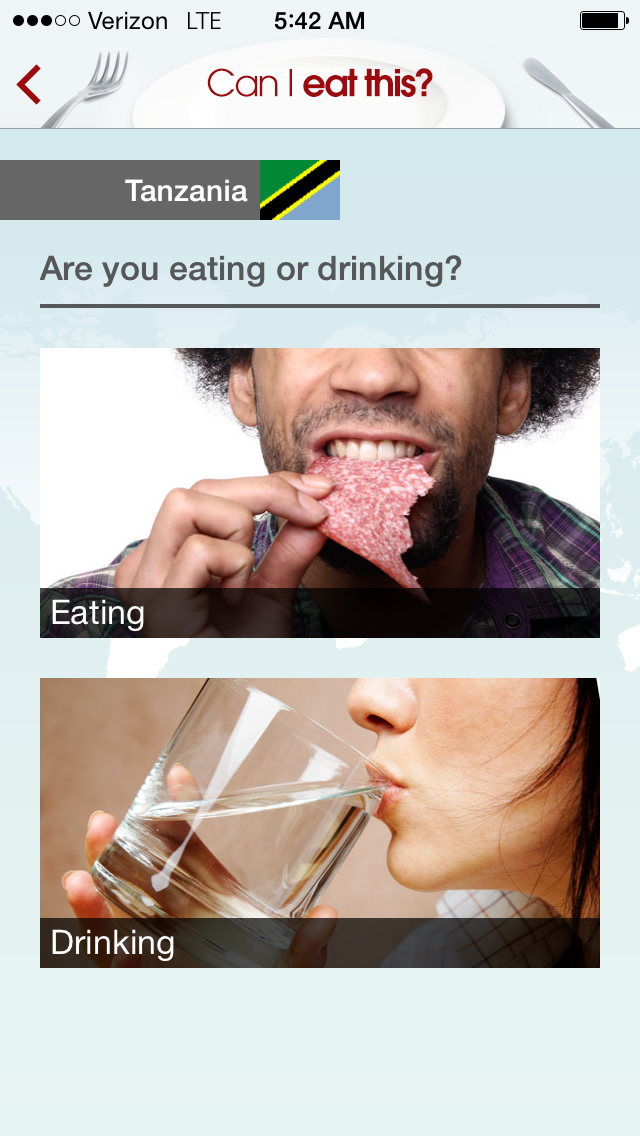Viewport: 640px width, 1136px height.
Task: Choose the Drinking tile
Action: (320, 822)
